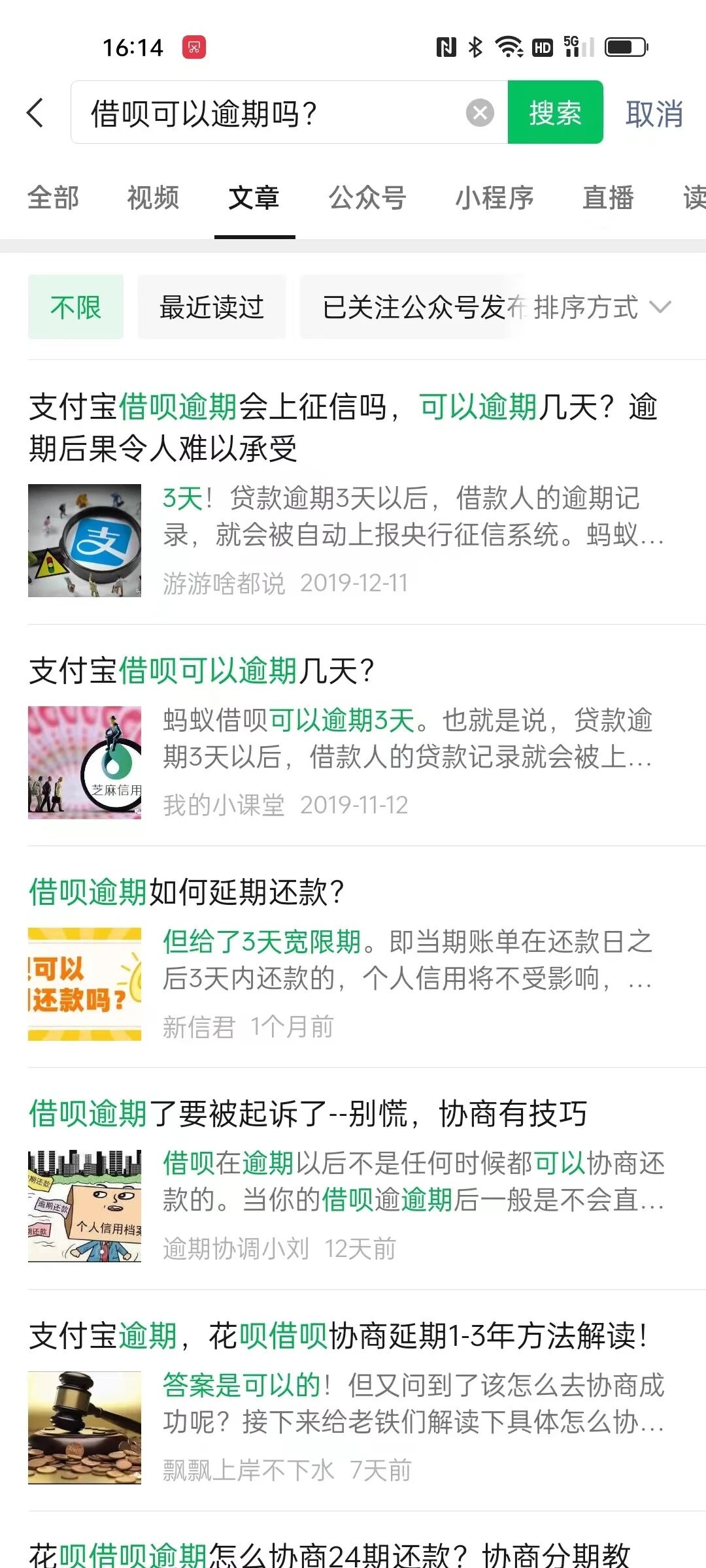Image resolution: width=706 pixels, height=1568 pixels.
Task: Filter by 已关注公众号发布
Action: [412, 307]
